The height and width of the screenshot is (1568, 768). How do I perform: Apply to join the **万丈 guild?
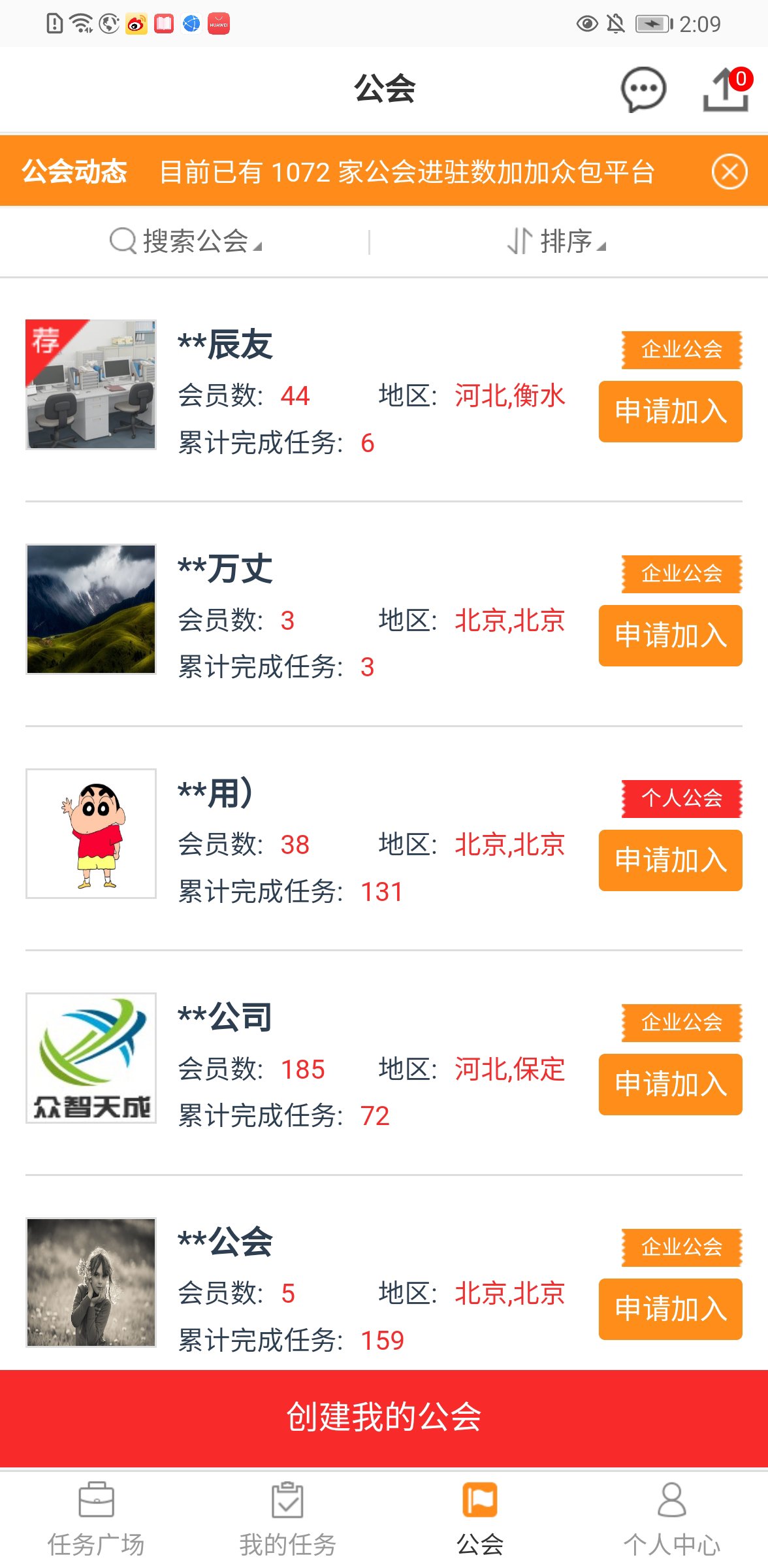(670, 636)
